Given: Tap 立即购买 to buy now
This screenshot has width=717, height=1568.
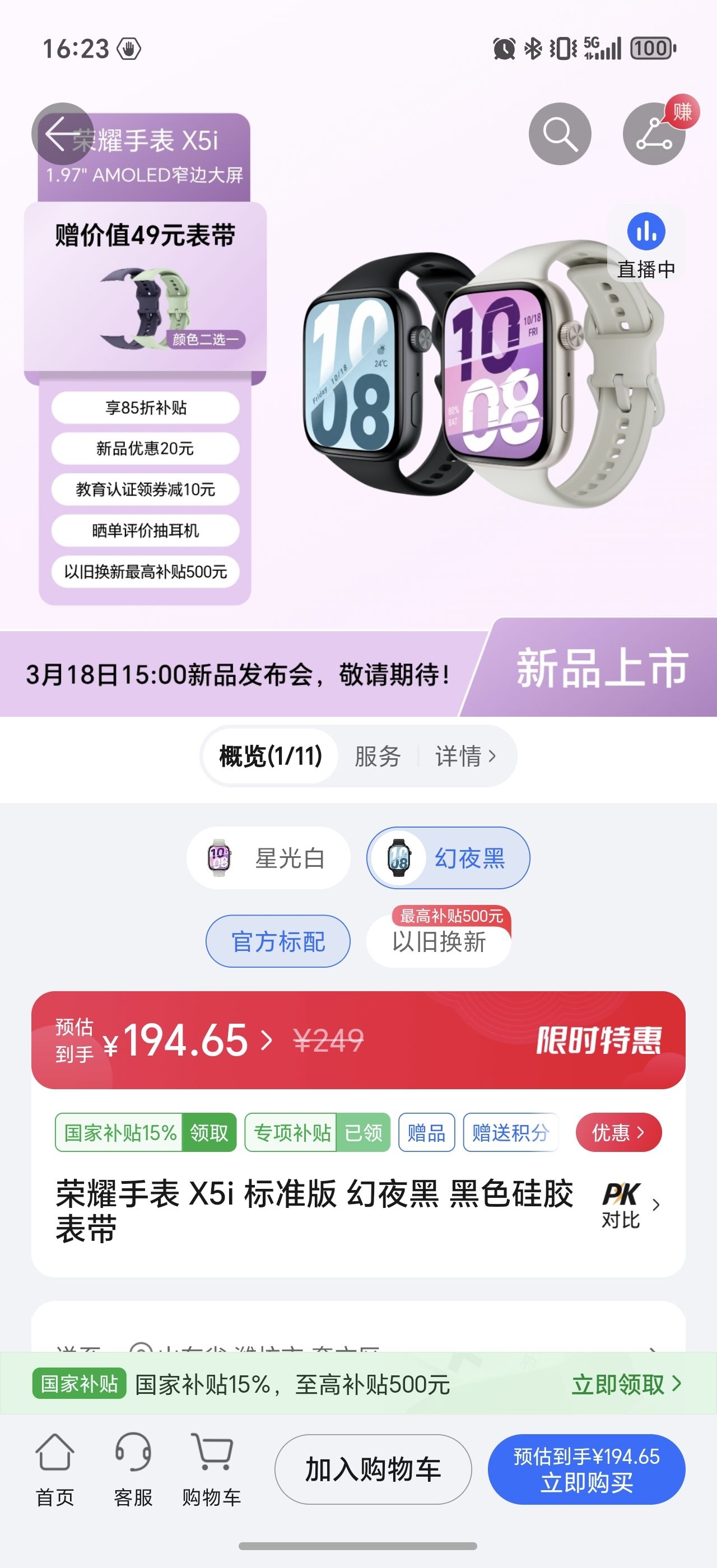Looking at the screenshot, I should (586, 1469).
